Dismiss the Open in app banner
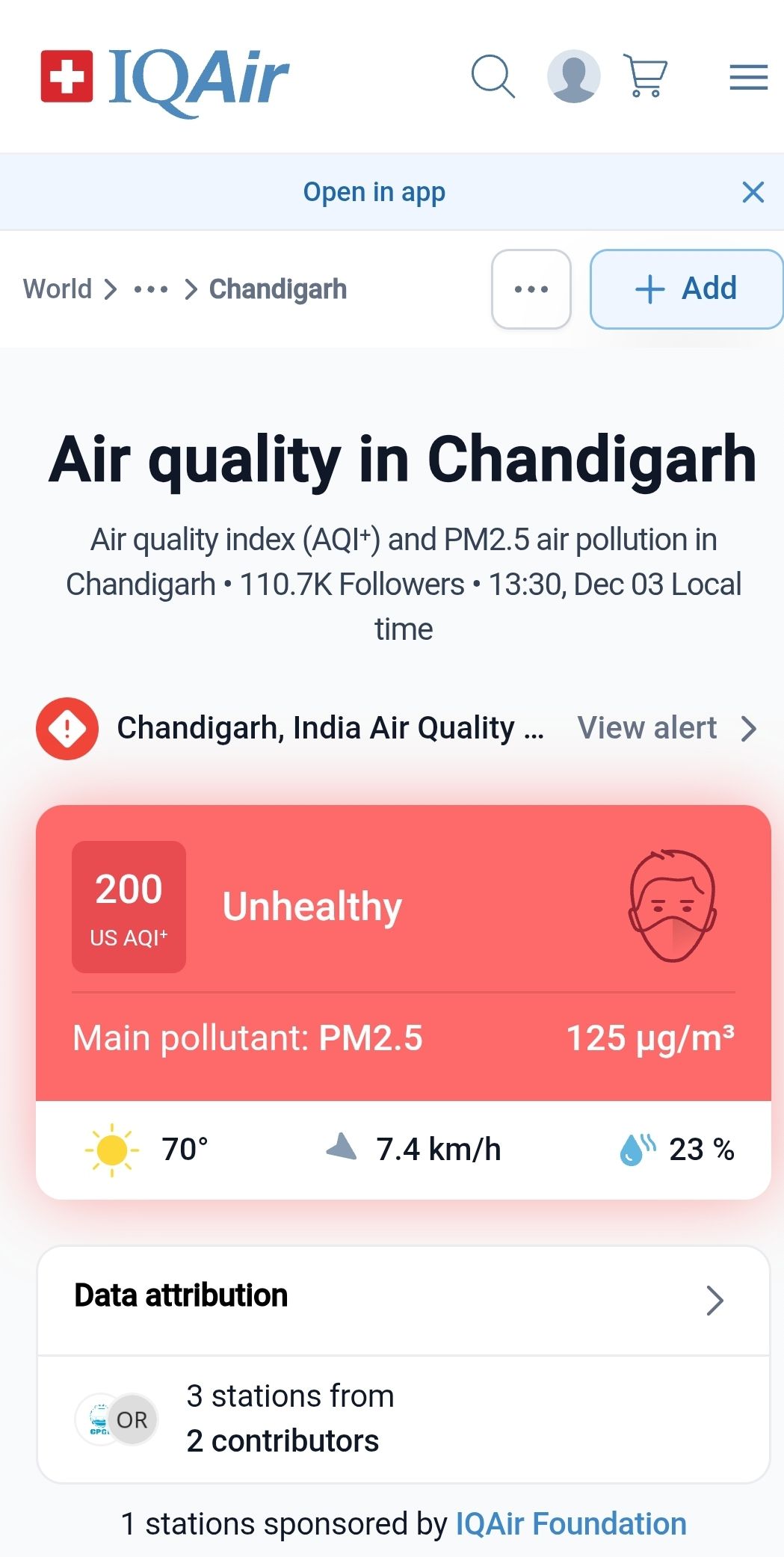The height and width of the screenshot is (1557, 784). coord(753,192)
